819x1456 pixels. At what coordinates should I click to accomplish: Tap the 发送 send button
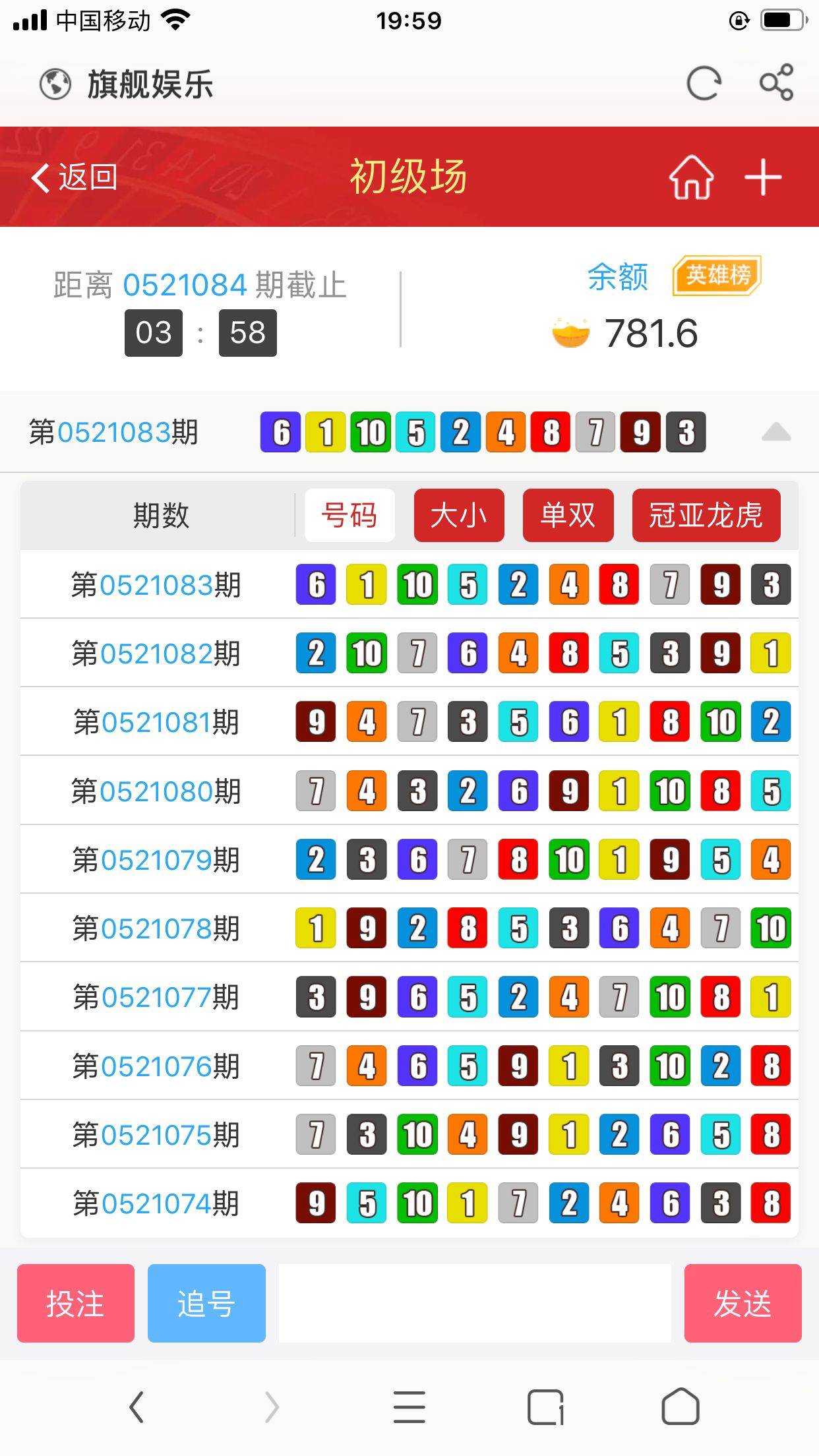click(743, 1303)
